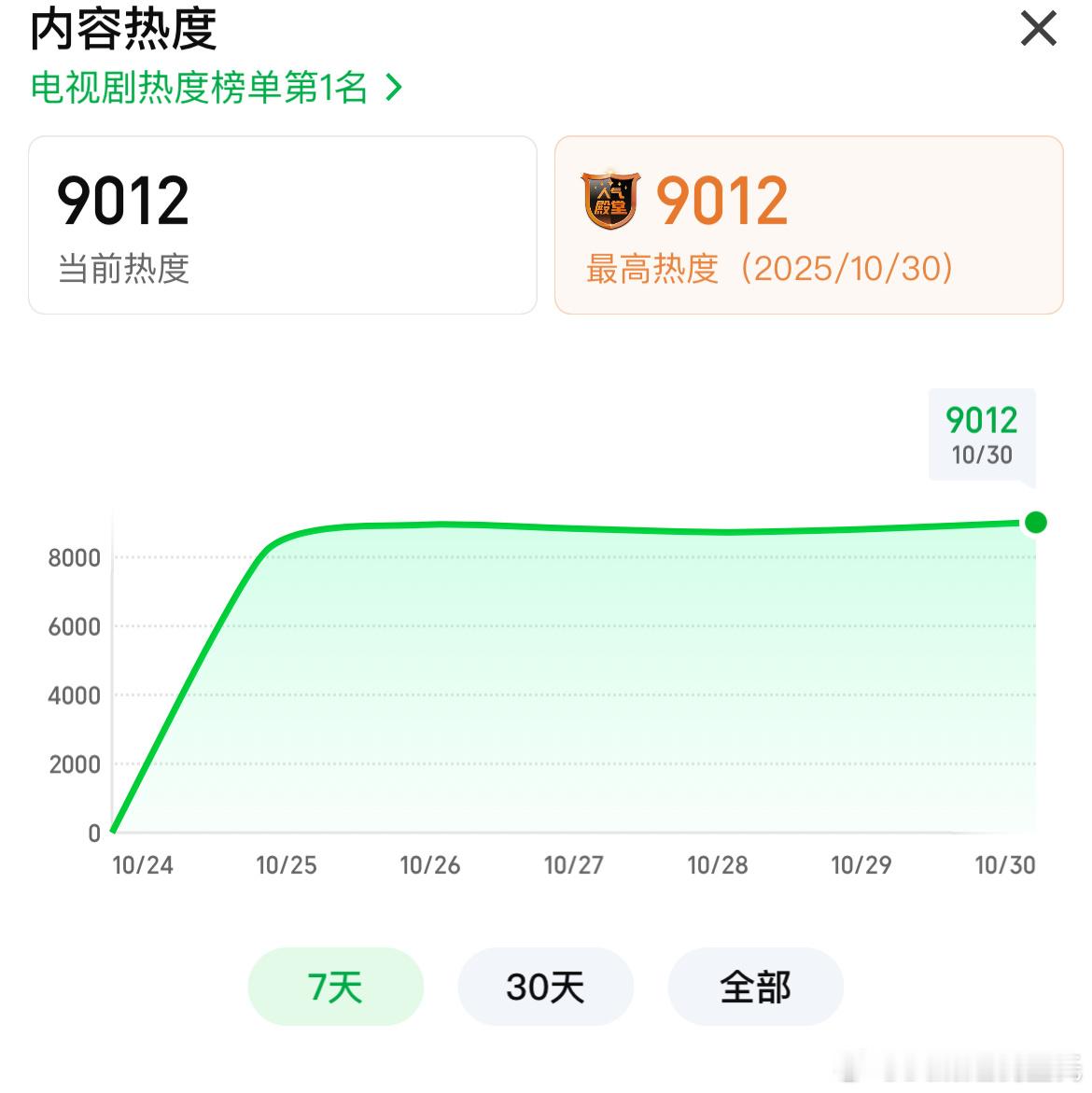
Task: Click the 当前热度 card
Action: (283, 225)
